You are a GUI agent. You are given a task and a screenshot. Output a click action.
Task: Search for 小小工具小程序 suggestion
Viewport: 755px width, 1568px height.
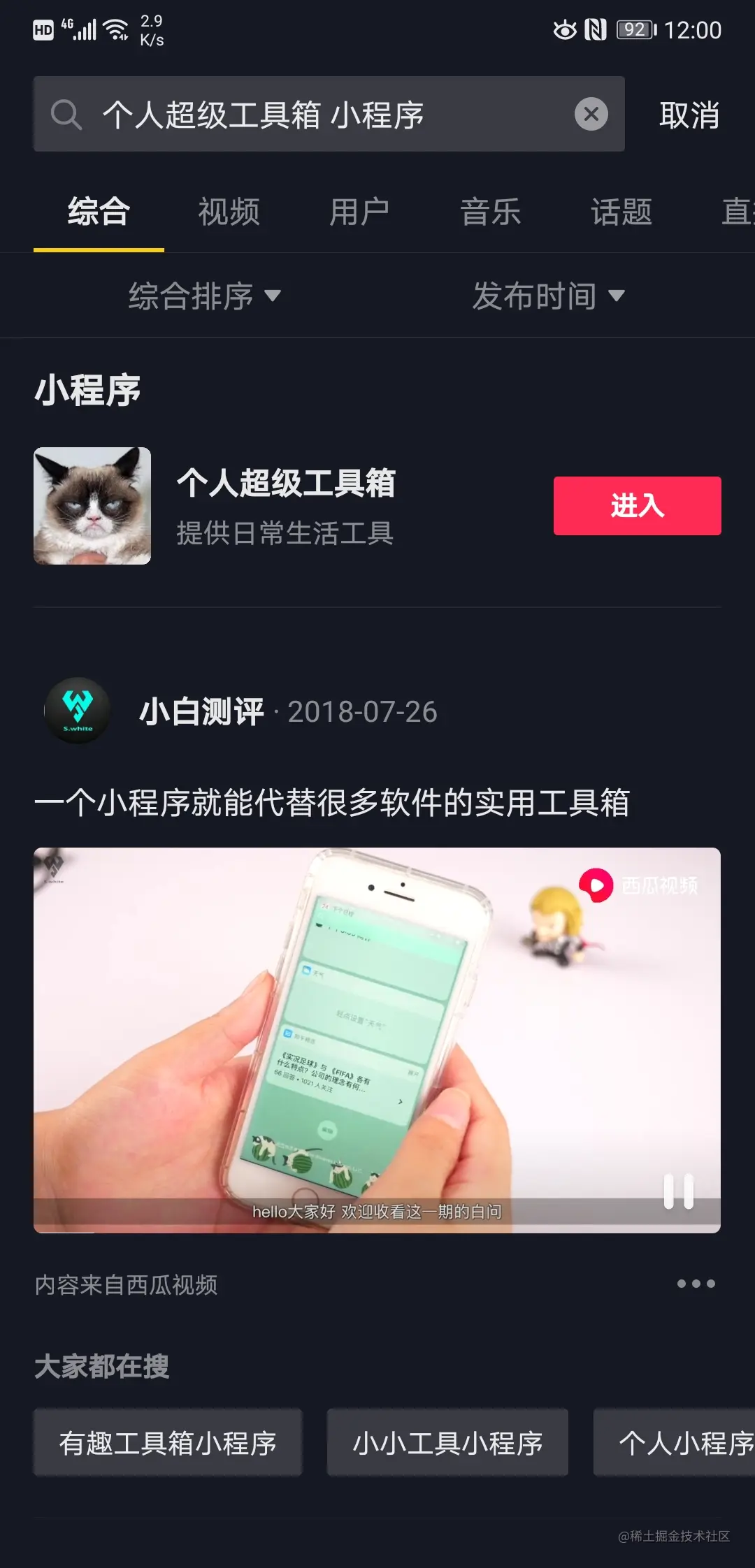point(447,1442)
